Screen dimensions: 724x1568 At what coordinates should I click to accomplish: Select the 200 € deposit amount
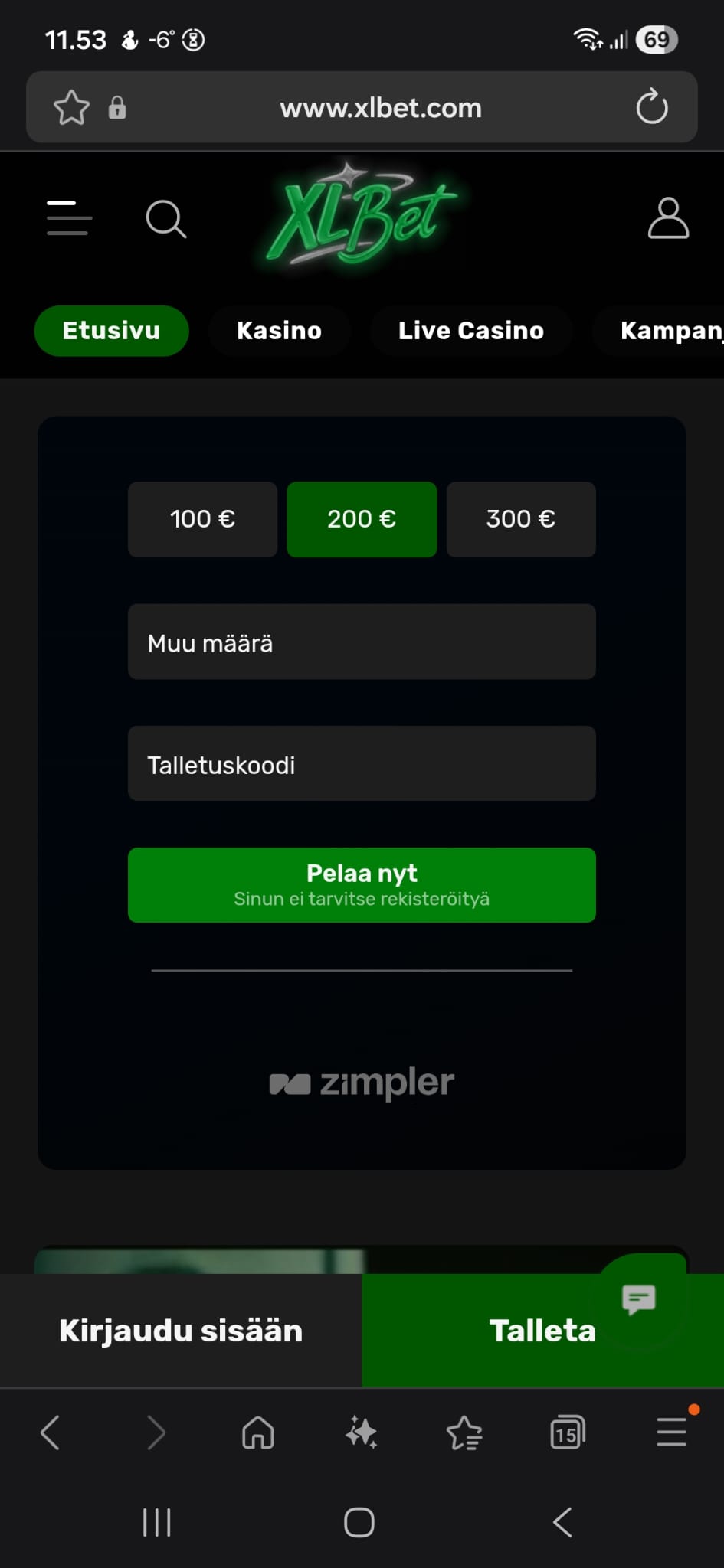click(361, 519)
